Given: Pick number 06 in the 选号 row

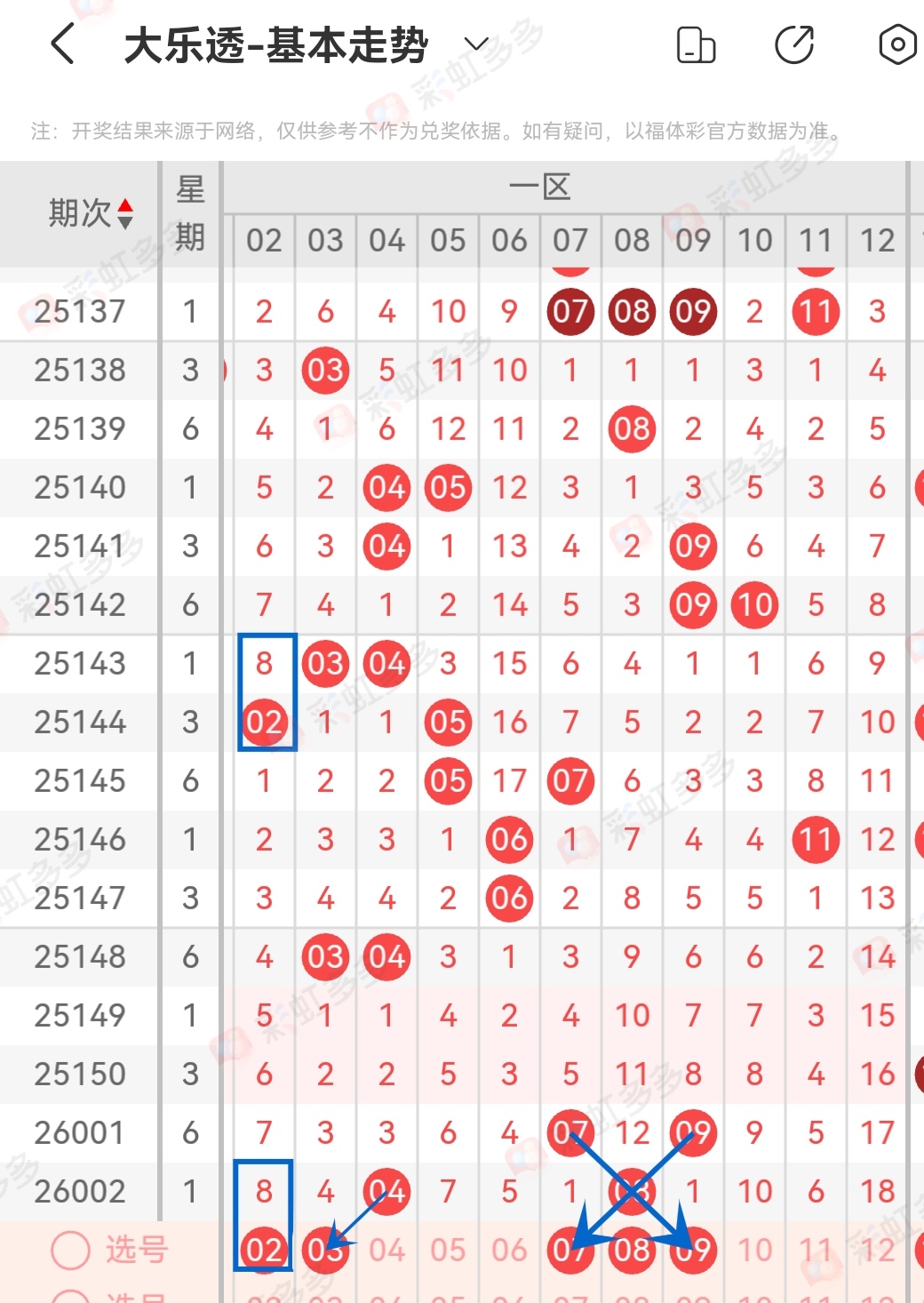Looking at the screenshot, I should pos(509,1250).
